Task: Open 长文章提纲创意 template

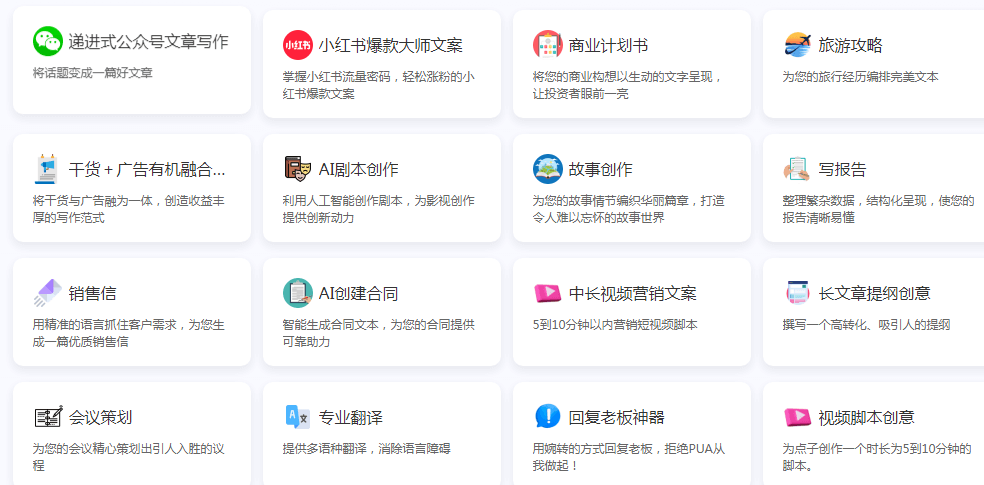Action: [x=873, y=312]
